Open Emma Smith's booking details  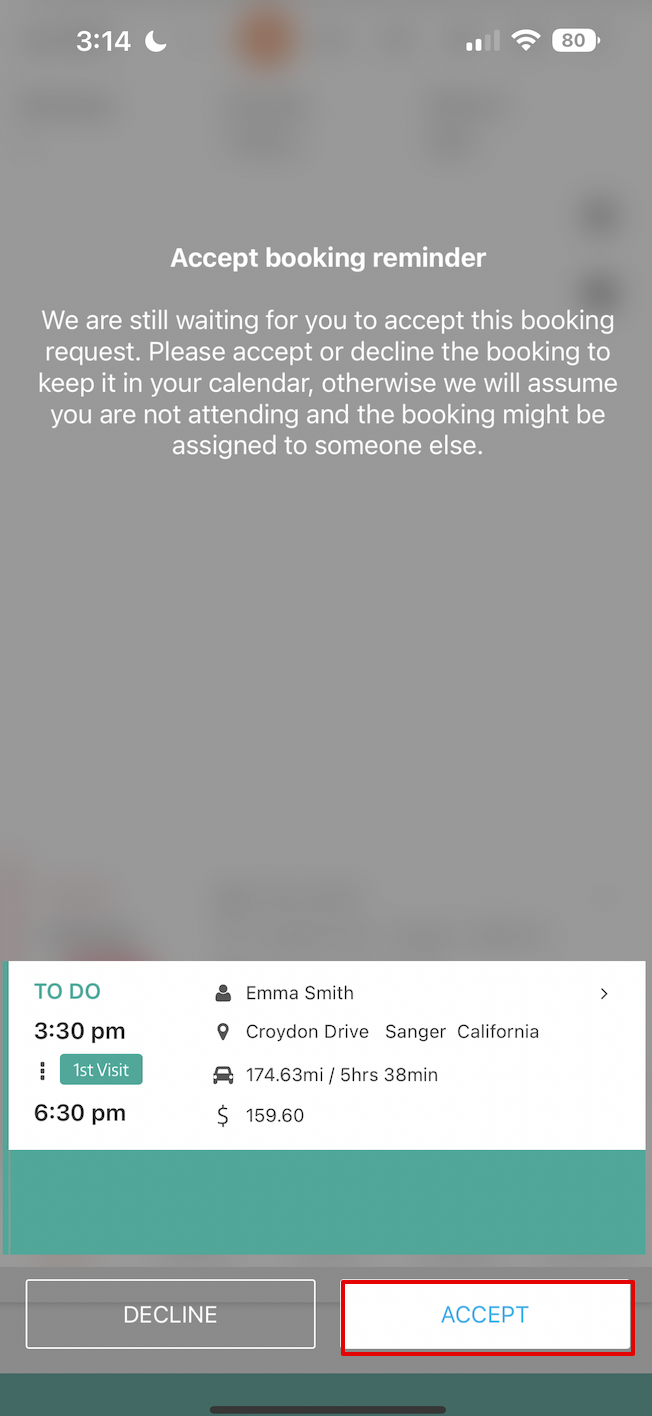point(603,994)
